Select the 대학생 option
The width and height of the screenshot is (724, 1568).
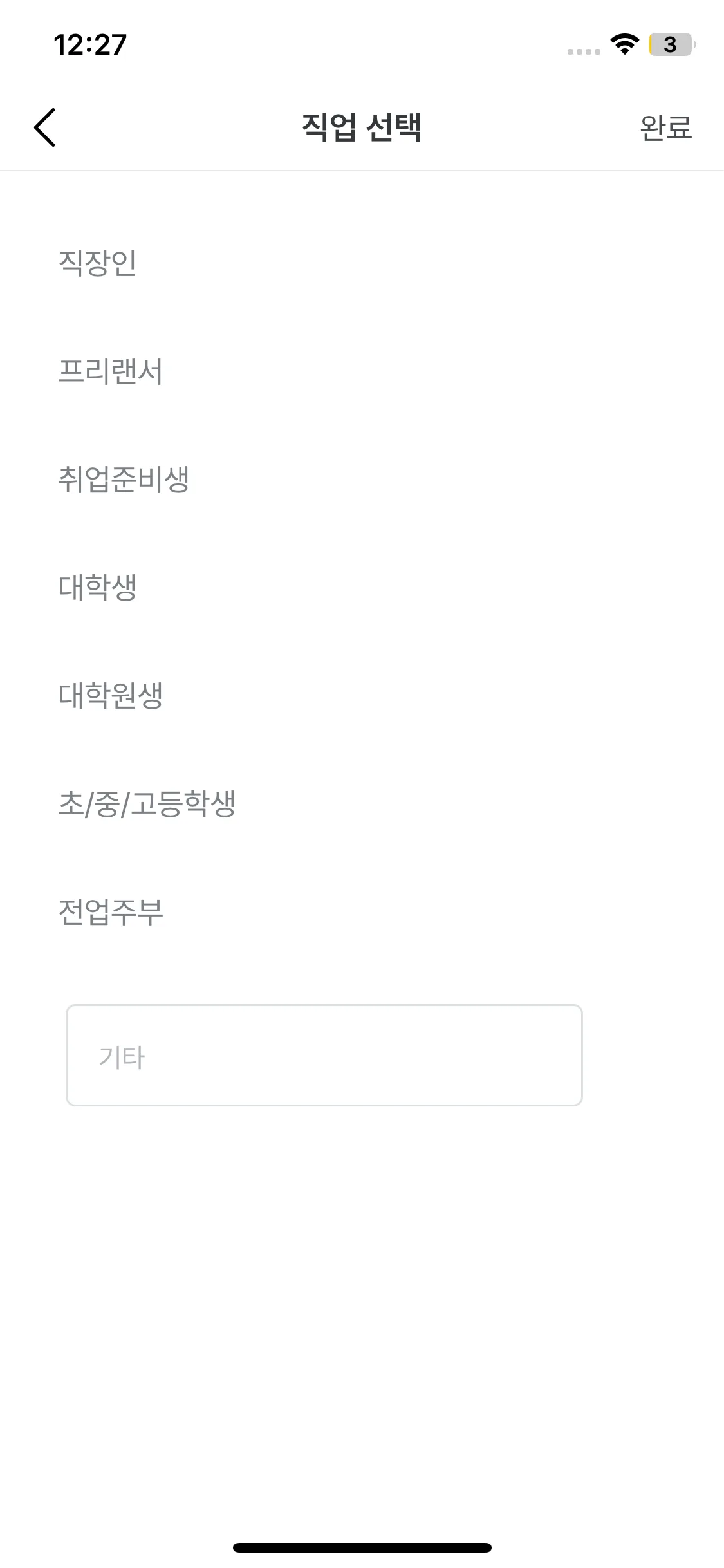(x=97, y=587)
